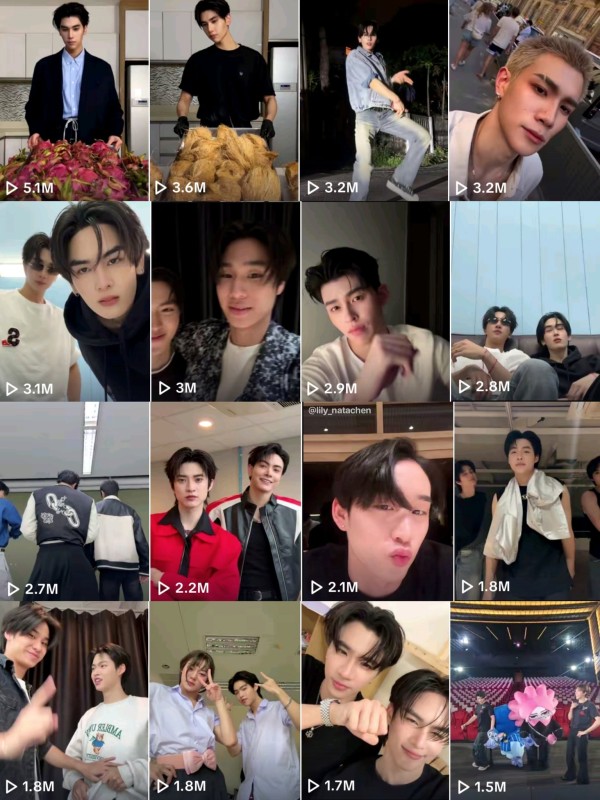Open the 3.2M night dance video

click(x=374, y=100)
